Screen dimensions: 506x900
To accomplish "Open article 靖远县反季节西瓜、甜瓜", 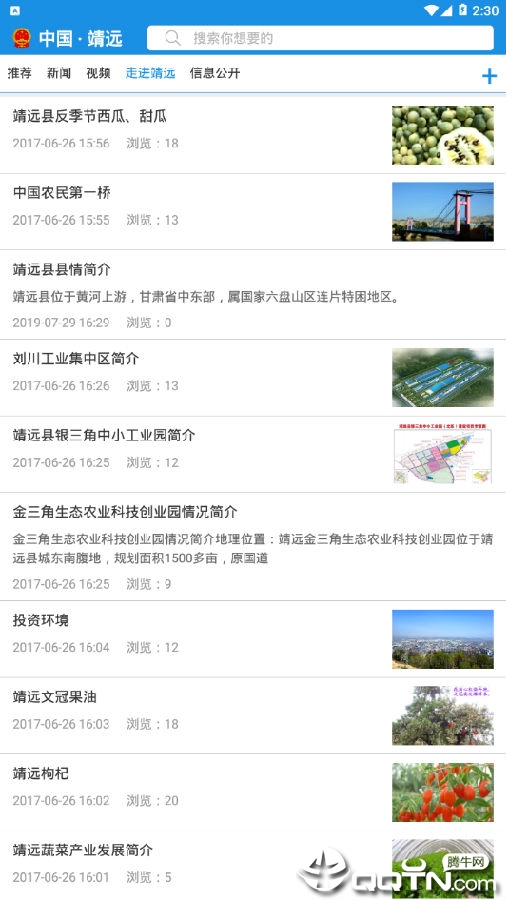I will click(253, 135).
